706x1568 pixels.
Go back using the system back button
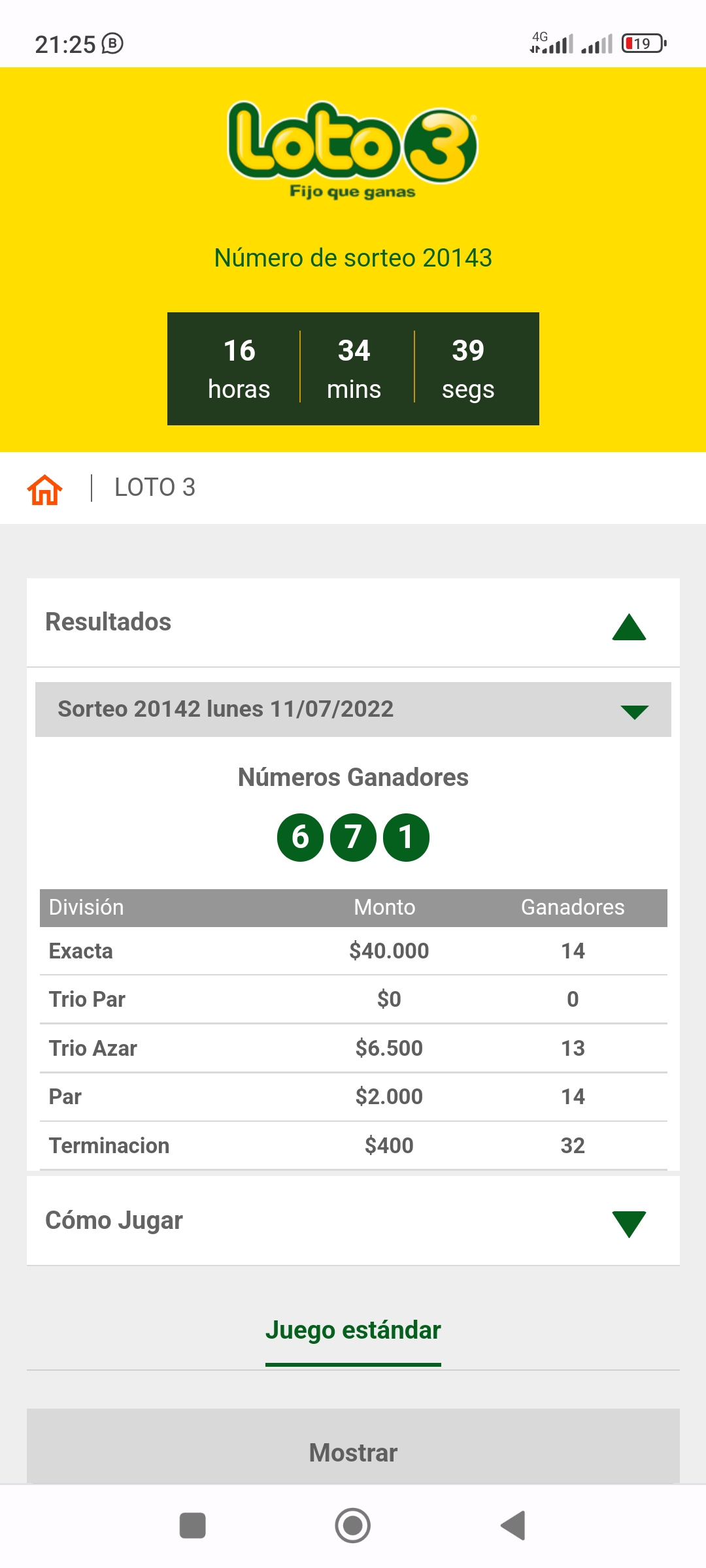(x=514, y=1526)
